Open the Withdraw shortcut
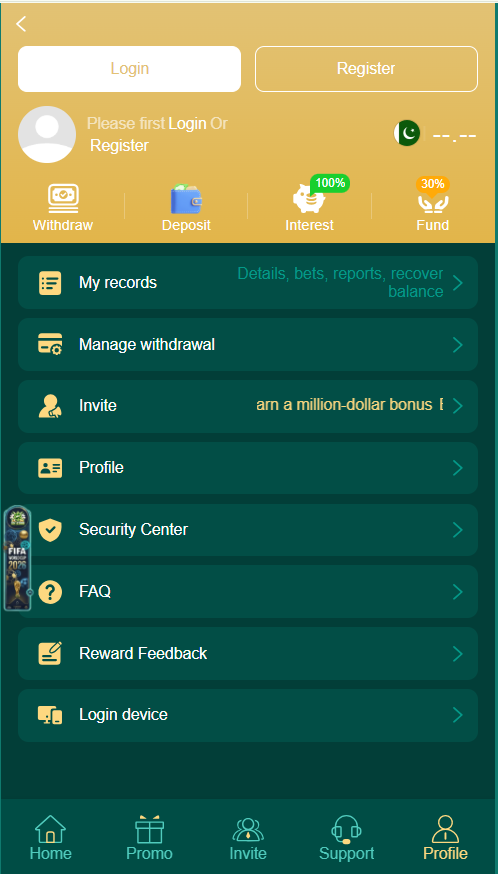The height and width of the screenshot is (874, 498). click(x=62, y=208)
